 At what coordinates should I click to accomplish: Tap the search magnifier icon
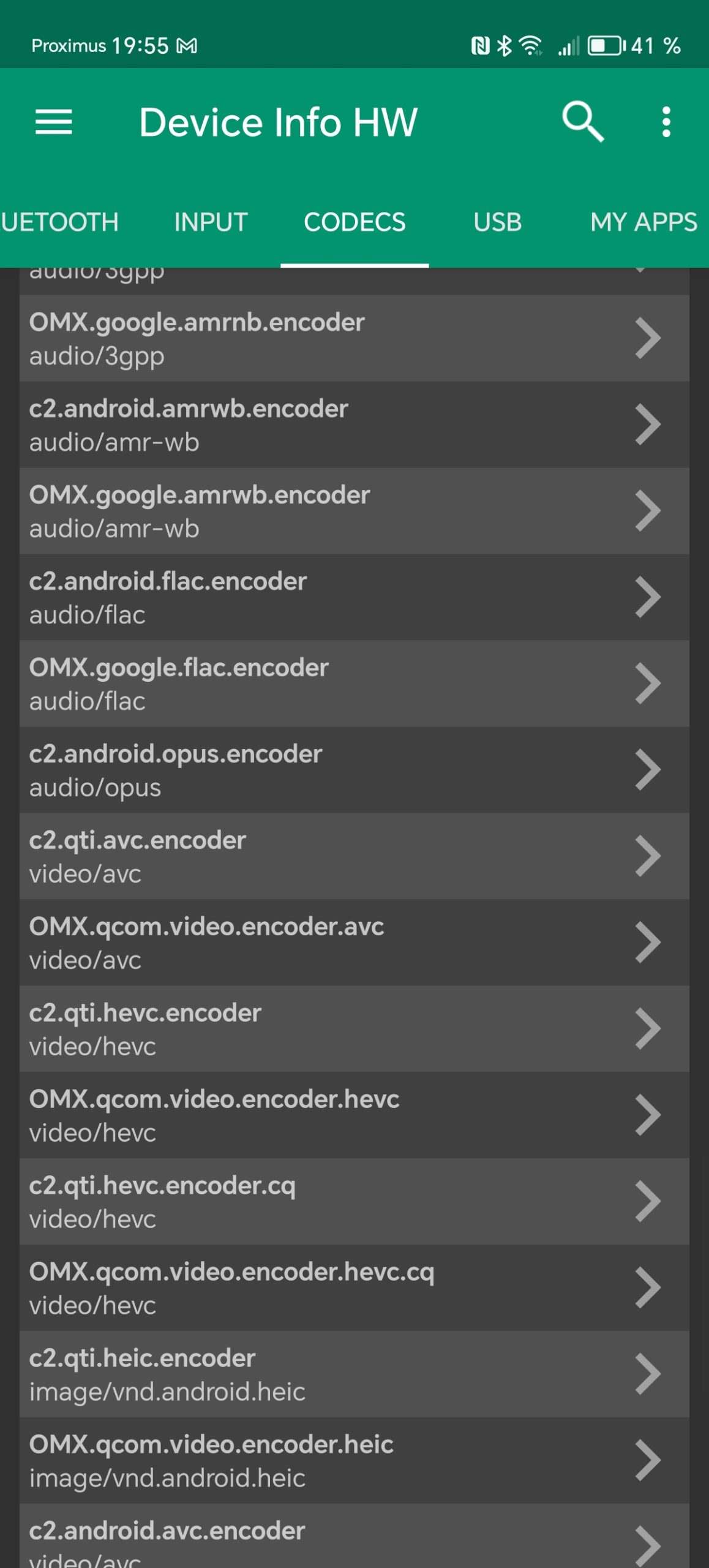click(582, 122)
